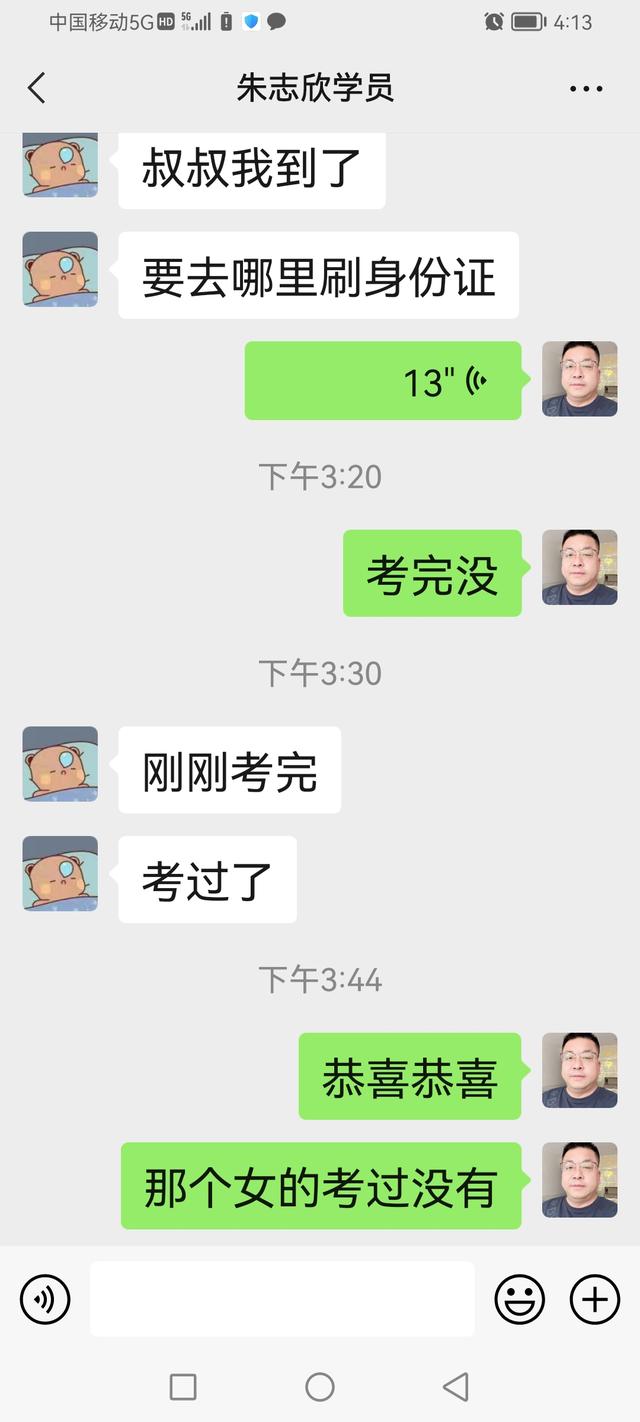
Task: Open the emoji sticker panel
Action: (520, 1299)
